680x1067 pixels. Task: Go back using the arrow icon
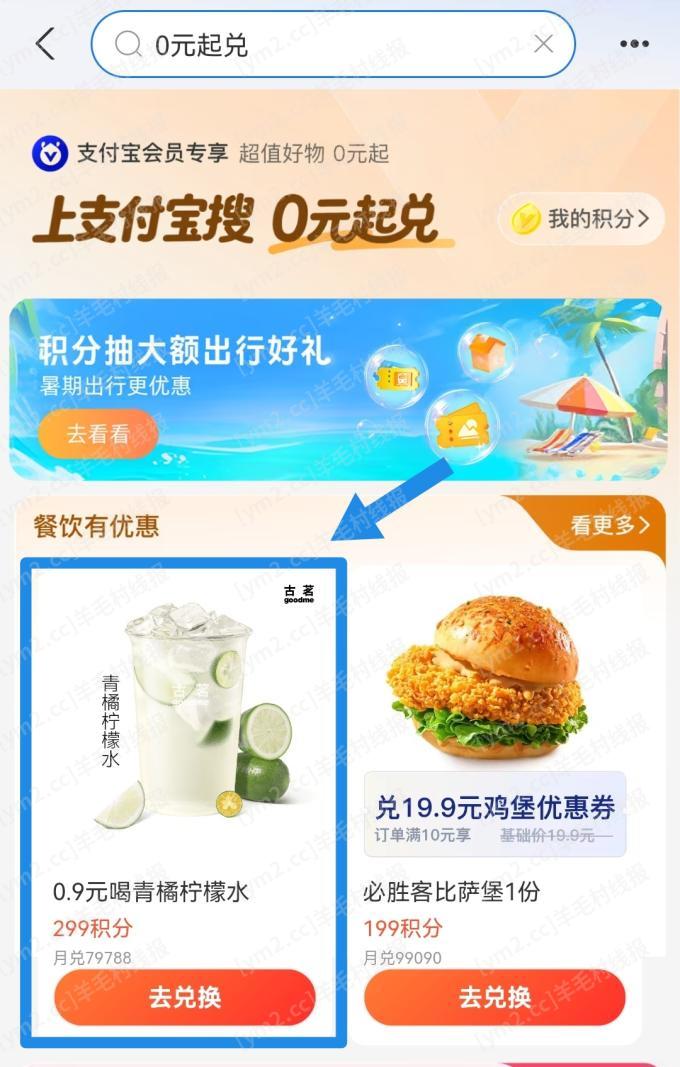click(45, 43)
